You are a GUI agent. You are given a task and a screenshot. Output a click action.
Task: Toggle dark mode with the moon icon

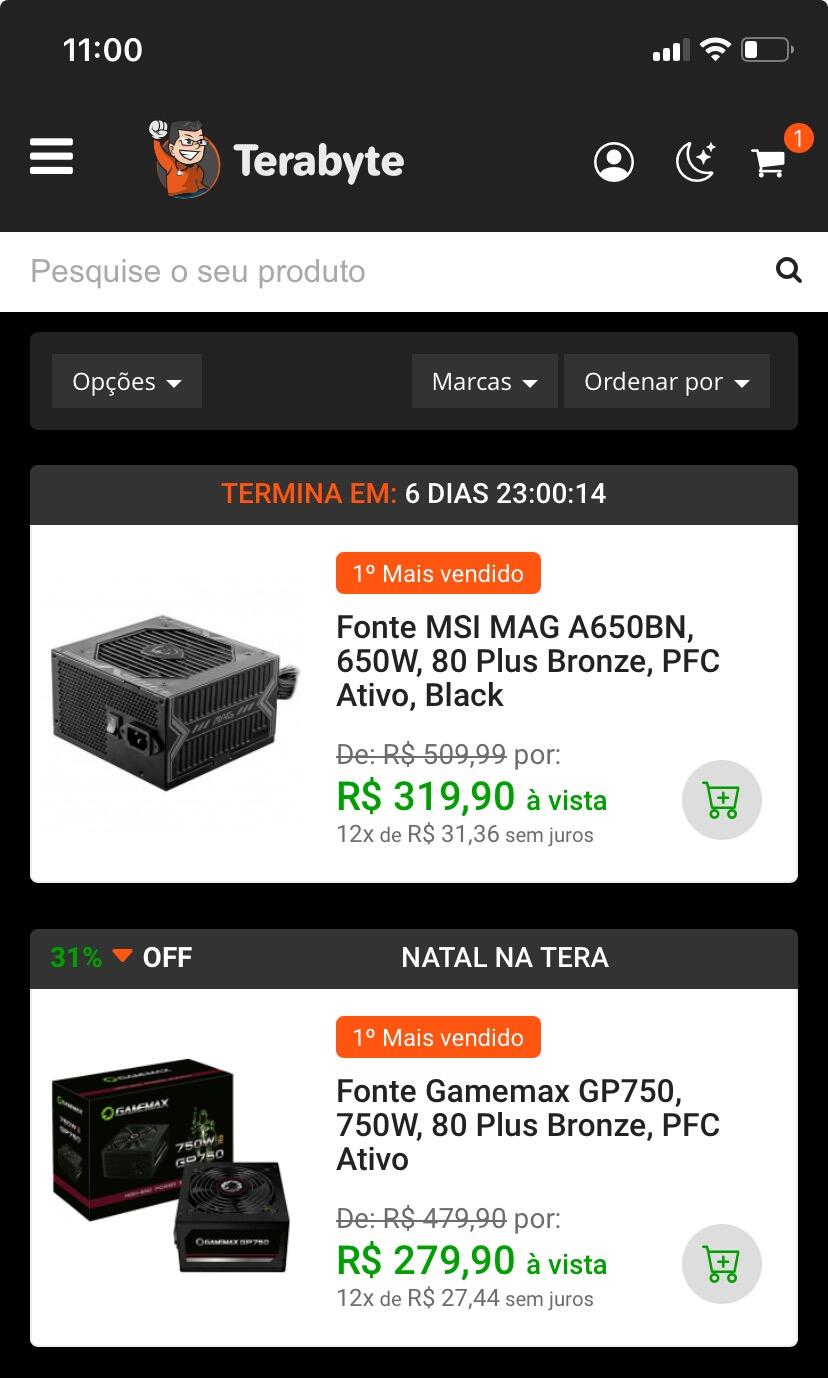(x=696, y=161)
